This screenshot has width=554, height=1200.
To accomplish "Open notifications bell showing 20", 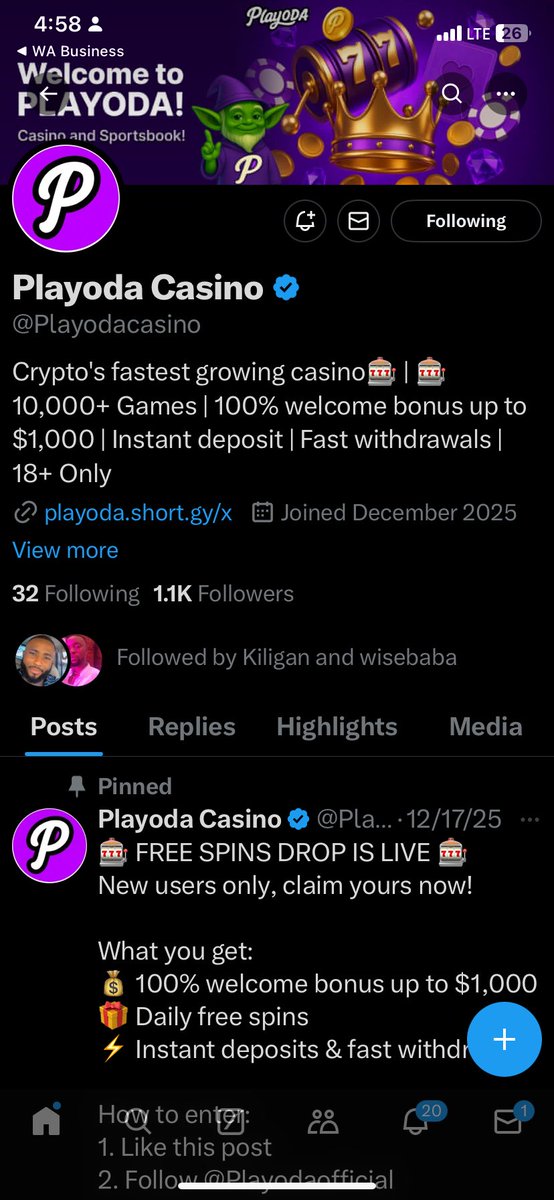I will [x=416, y=1120].
